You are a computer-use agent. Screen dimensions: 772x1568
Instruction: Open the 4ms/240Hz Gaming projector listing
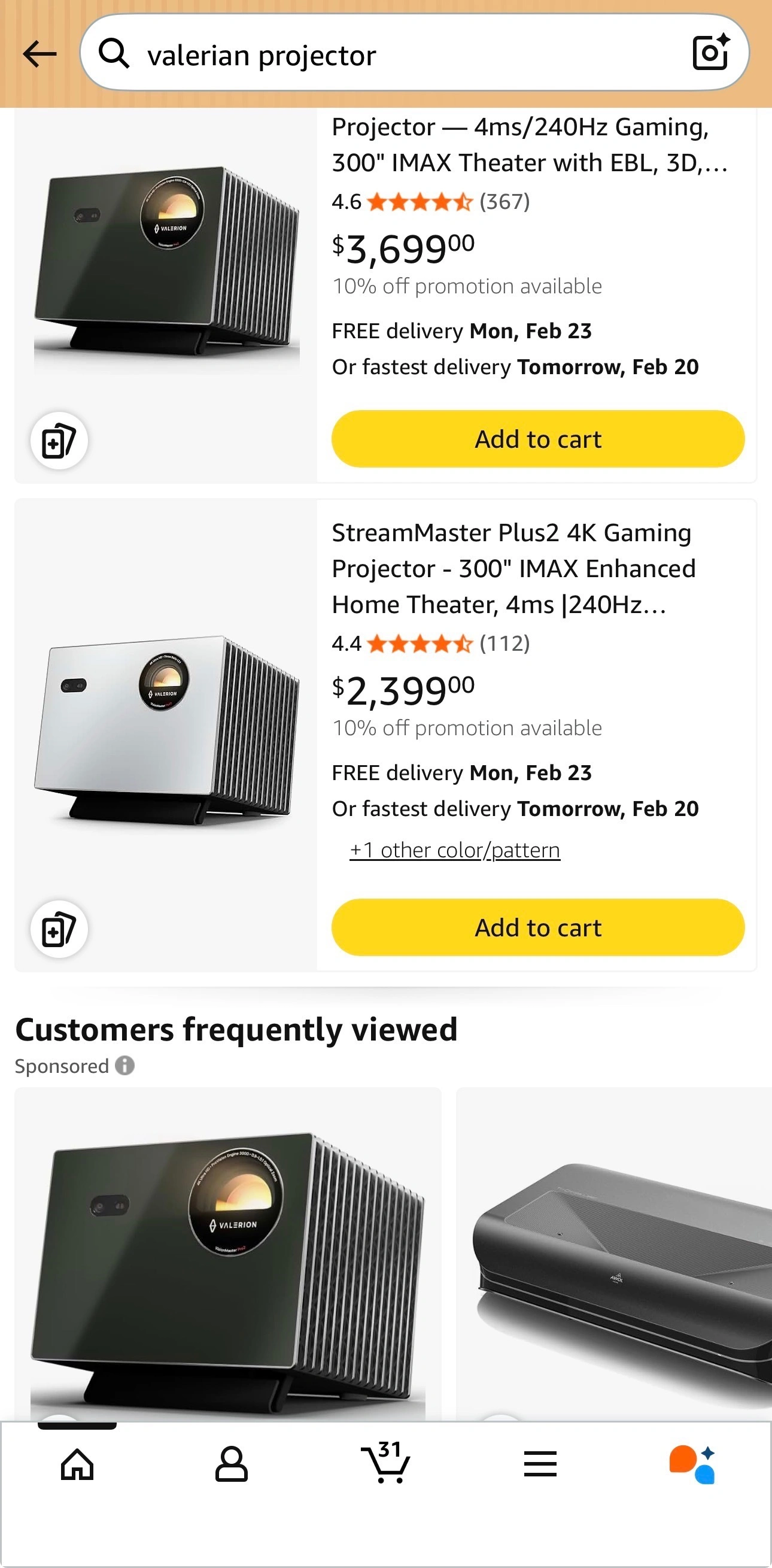coord(529,145)
